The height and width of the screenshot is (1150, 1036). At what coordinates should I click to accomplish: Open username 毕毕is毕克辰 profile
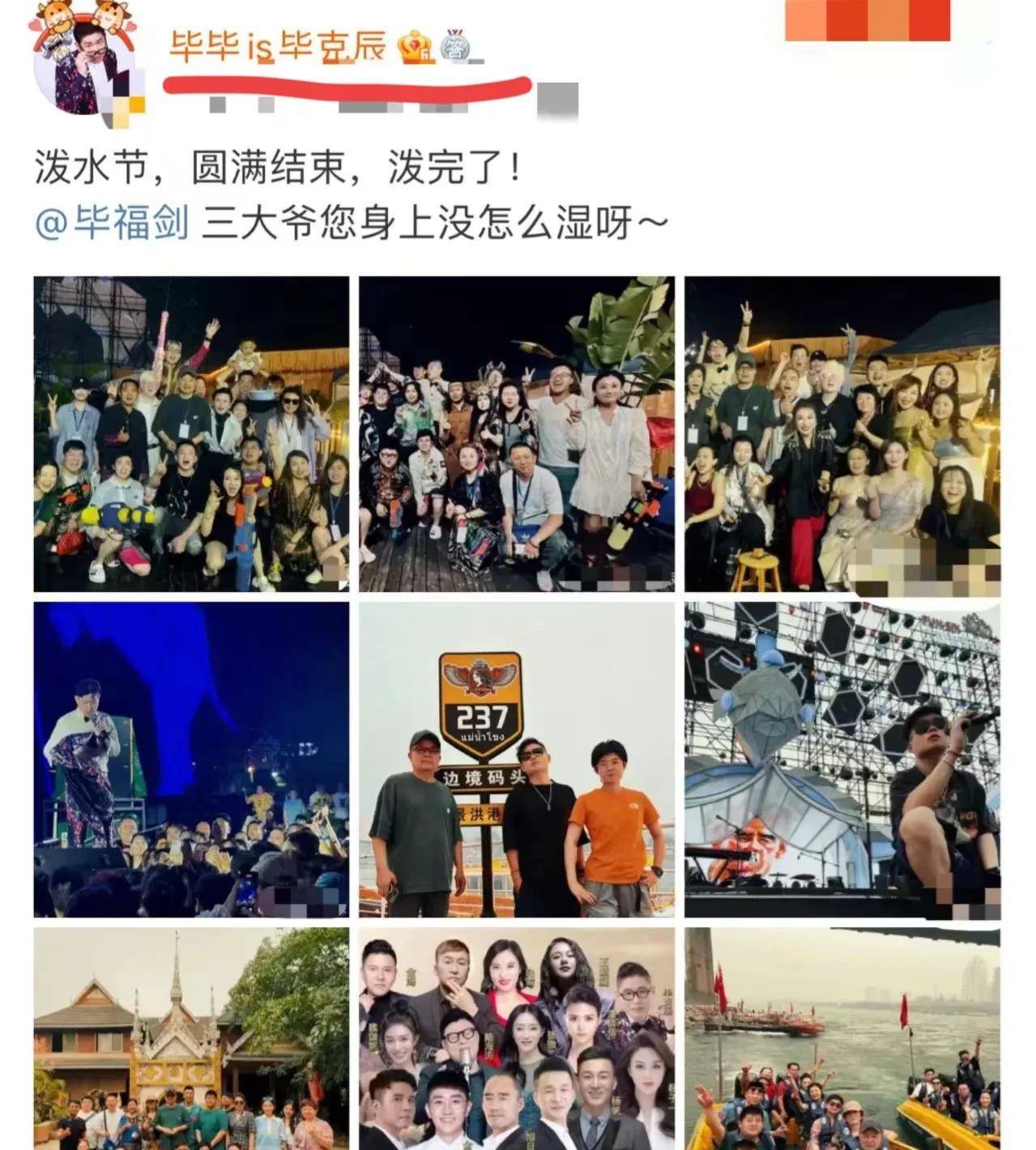coord(277,48)
